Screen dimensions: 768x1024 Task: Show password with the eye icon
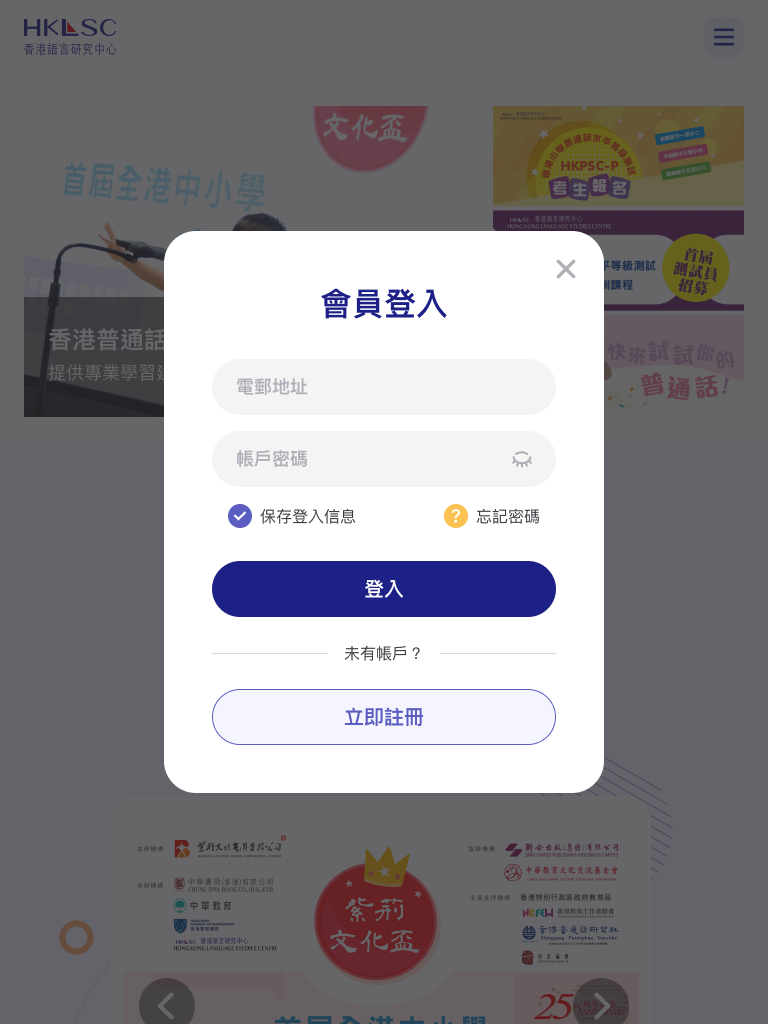(522, 459)
